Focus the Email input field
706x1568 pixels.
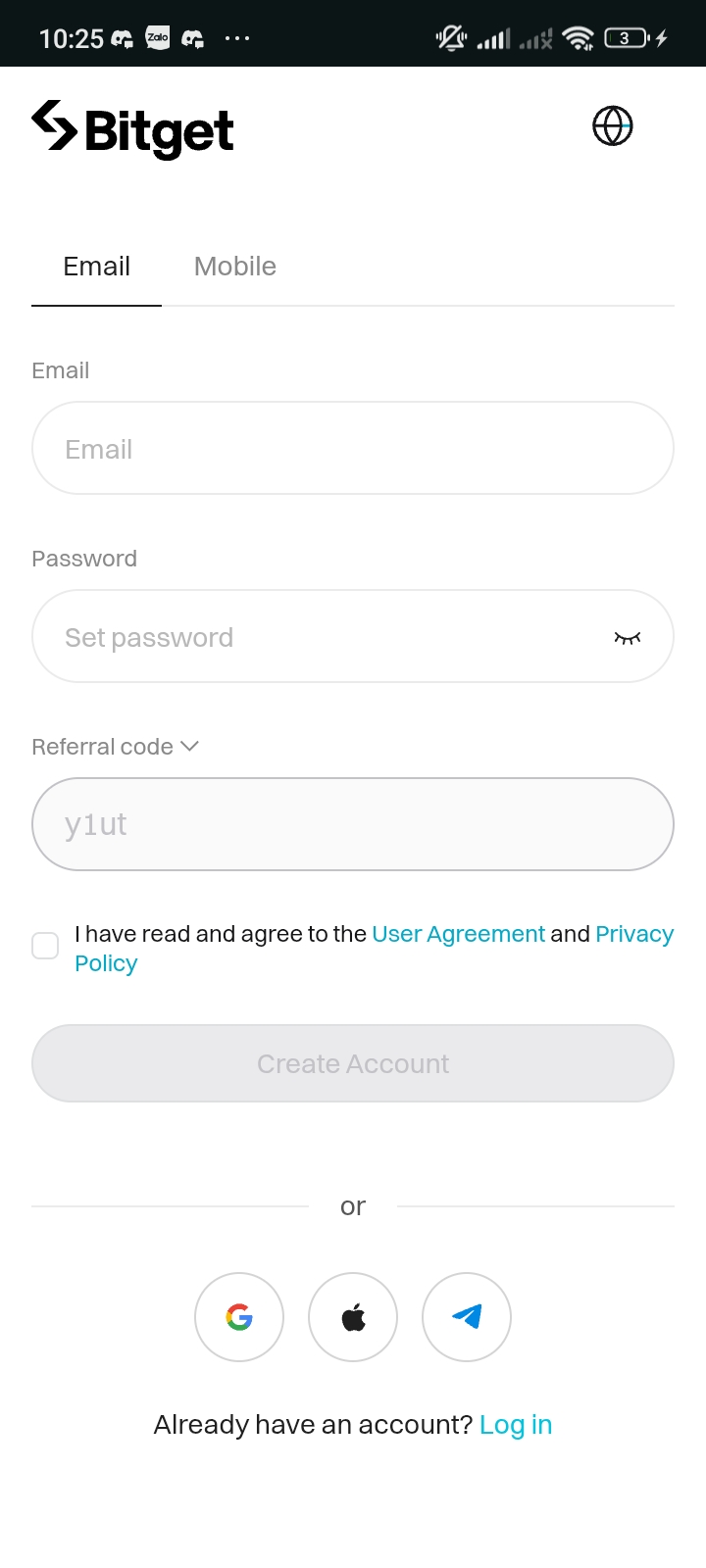(x=353, y=449)
